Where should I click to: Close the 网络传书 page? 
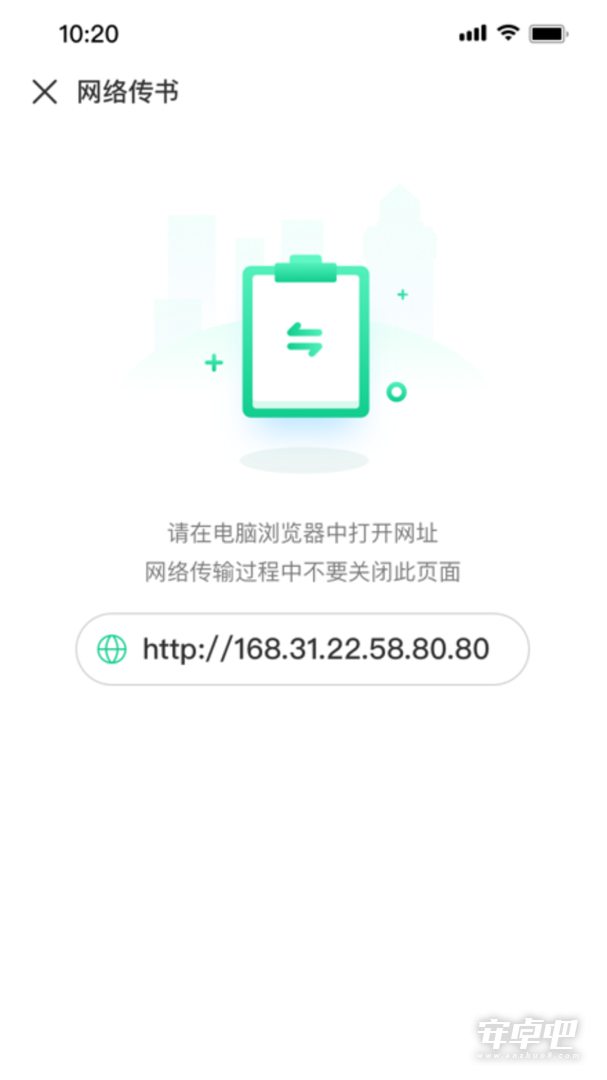pyautogui.click(x=45, y=92)
